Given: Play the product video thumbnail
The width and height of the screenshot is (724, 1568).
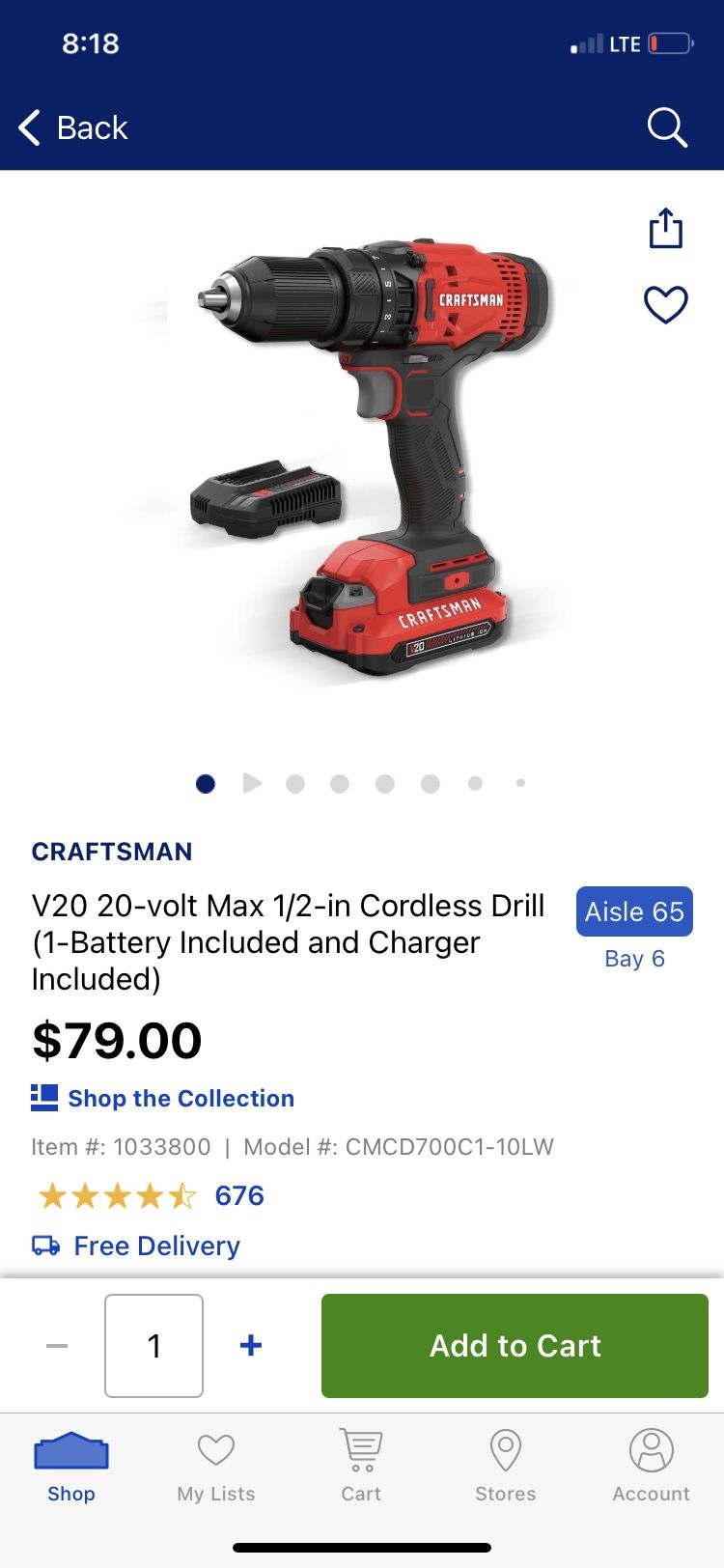Looking at the screenshot, I should pos(251,783).
